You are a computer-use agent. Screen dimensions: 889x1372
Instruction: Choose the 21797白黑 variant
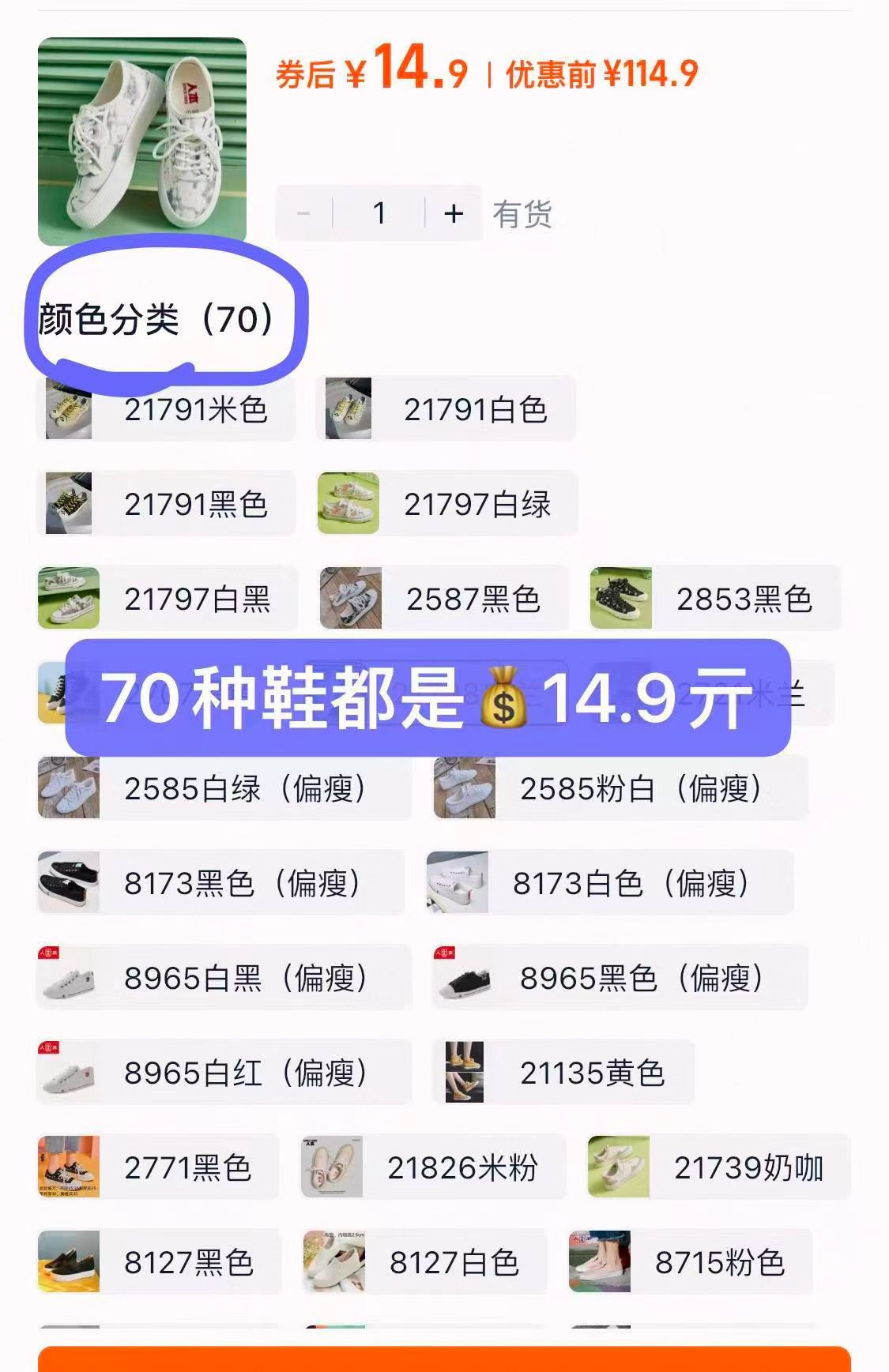pos(168,599)
